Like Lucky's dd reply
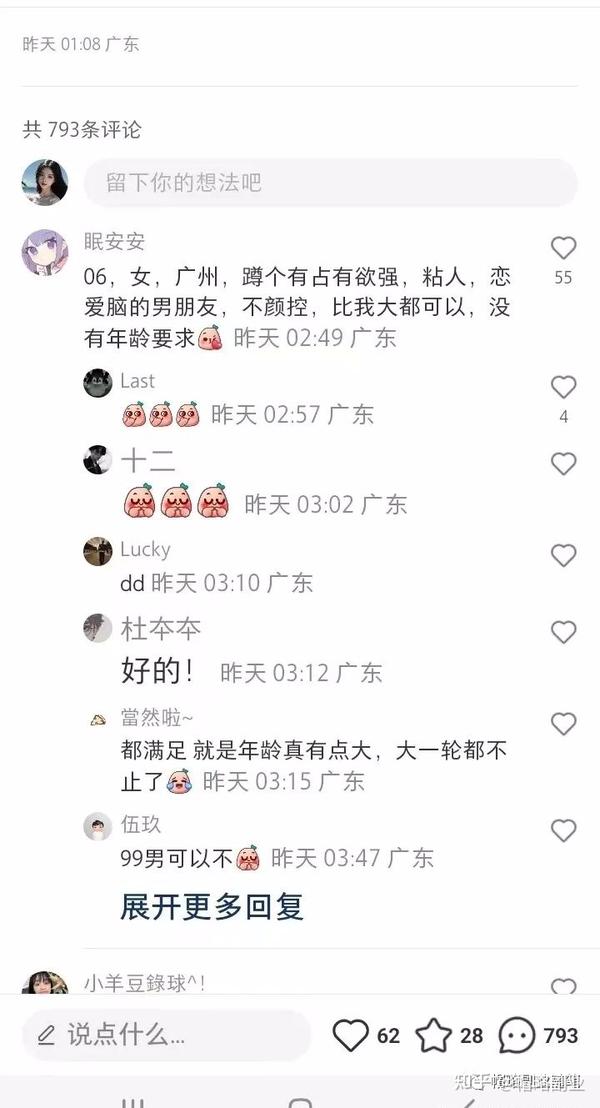The width and height of the screenshot is (600, 1108). coord(564,556)
